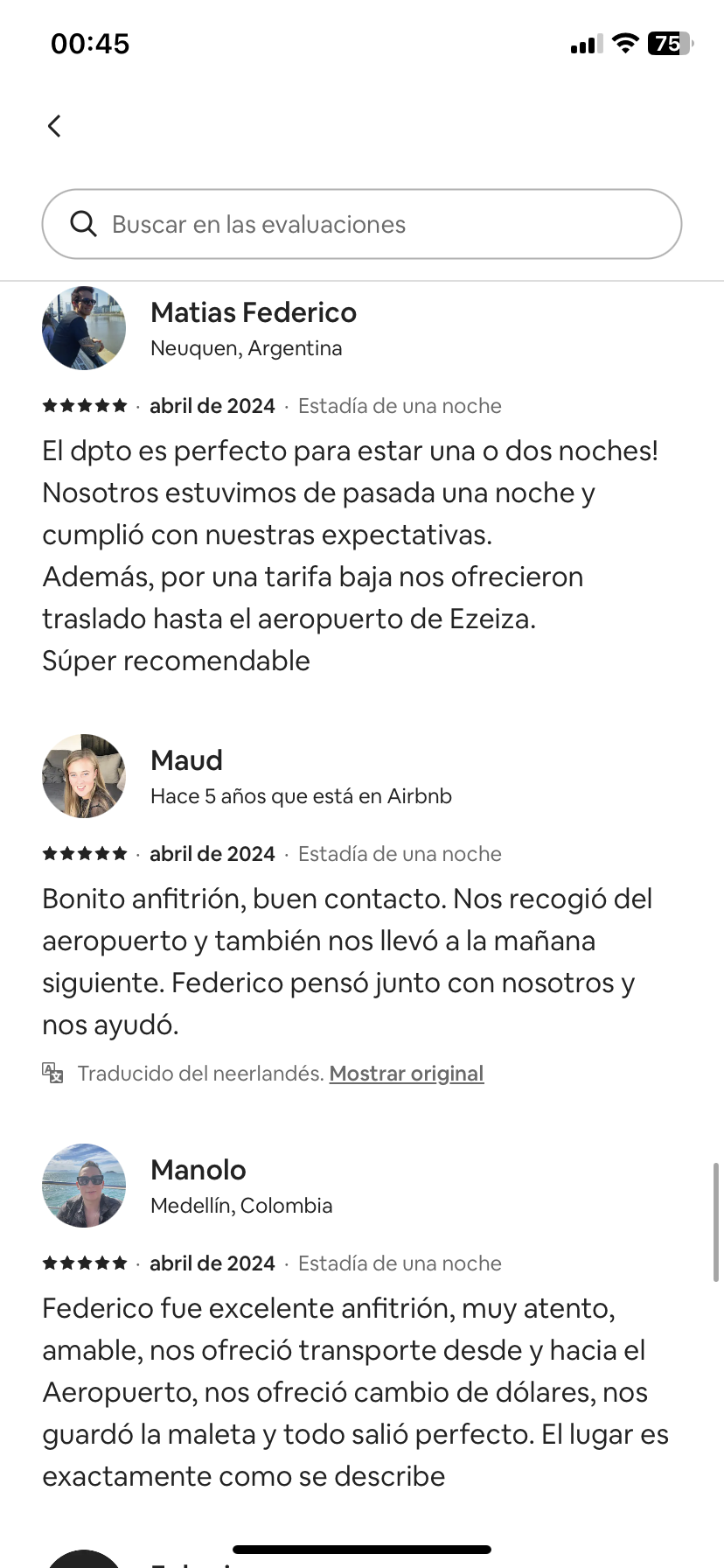Click the back chevron arrow
The image size is (724, 1568).
coord(54,126)
